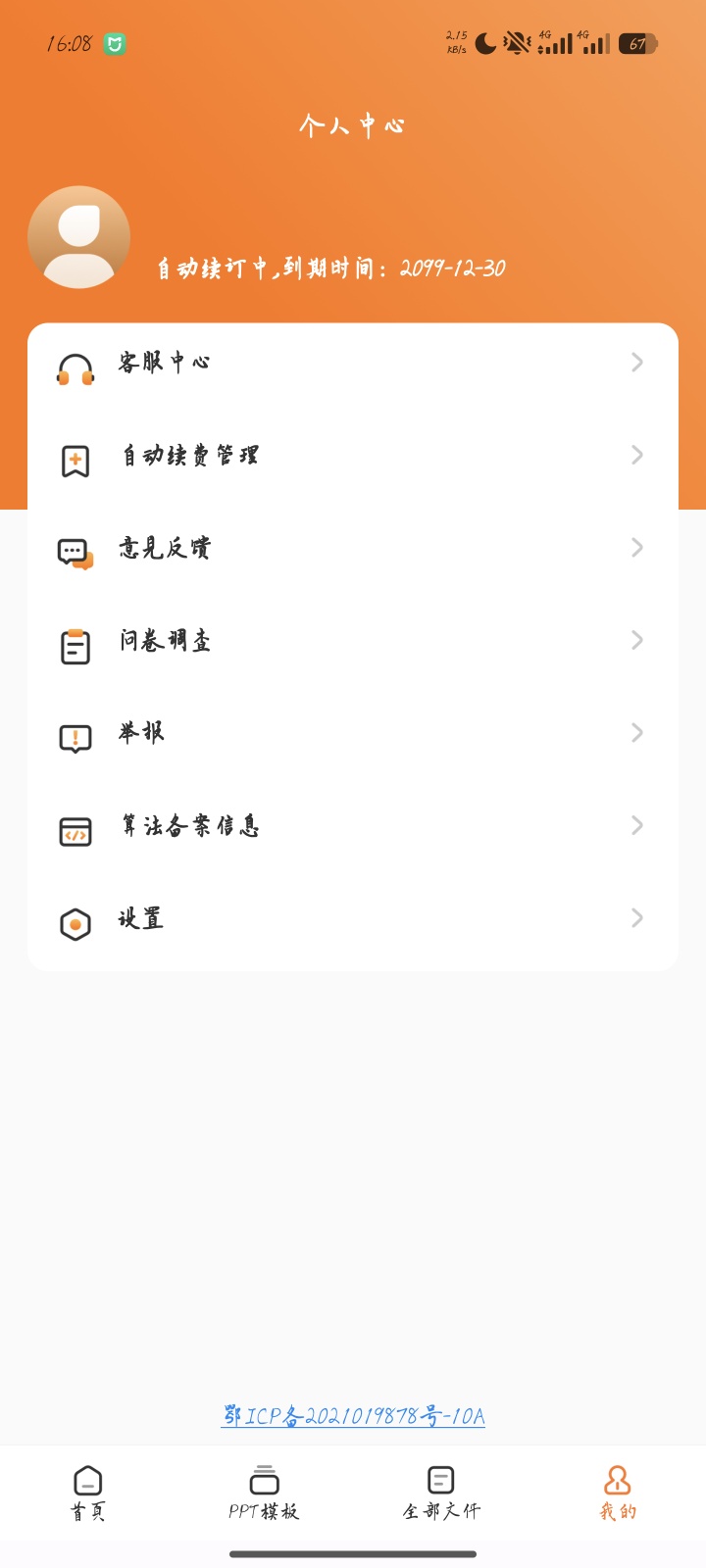706x1568 pixels.
Task: Open 算法备案信息 algorithm filing info
Action: click(x=353, y=826)
